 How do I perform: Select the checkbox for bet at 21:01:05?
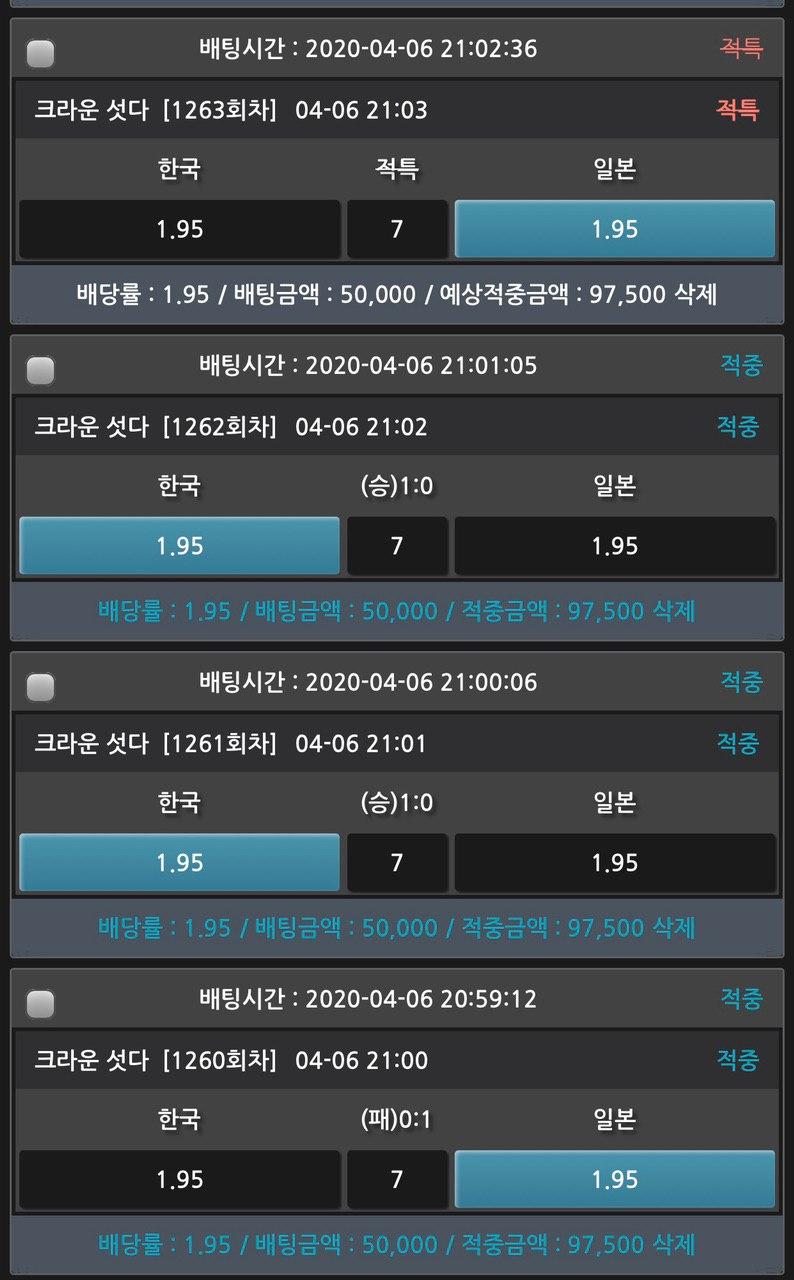coord(40,371)
